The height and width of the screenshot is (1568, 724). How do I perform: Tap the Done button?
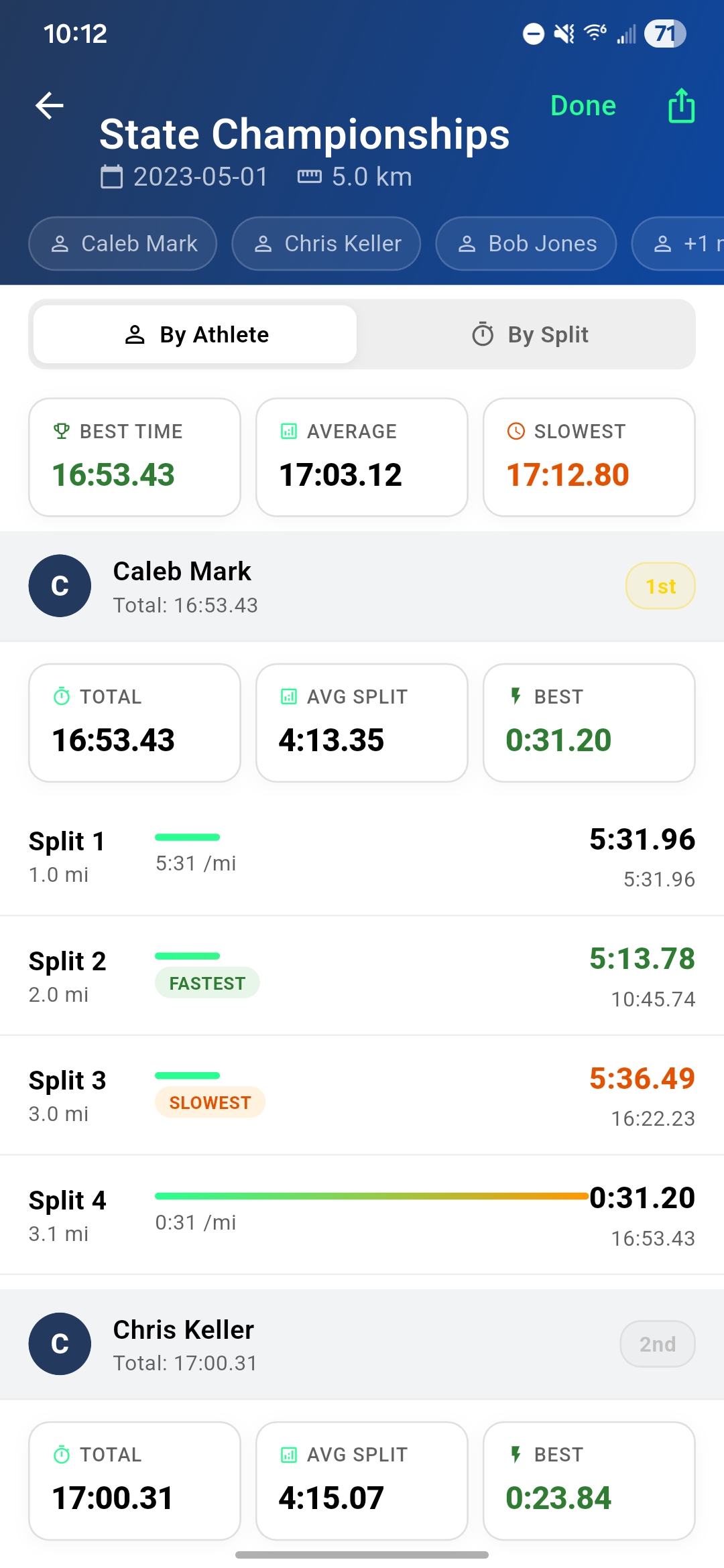click(x=583, y=105)
